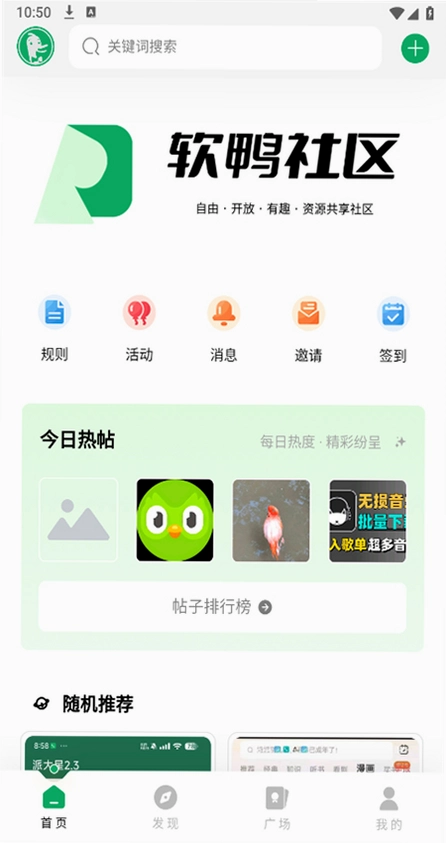
Task: Open the red bird hot post
Action: (x=271, y=520)
